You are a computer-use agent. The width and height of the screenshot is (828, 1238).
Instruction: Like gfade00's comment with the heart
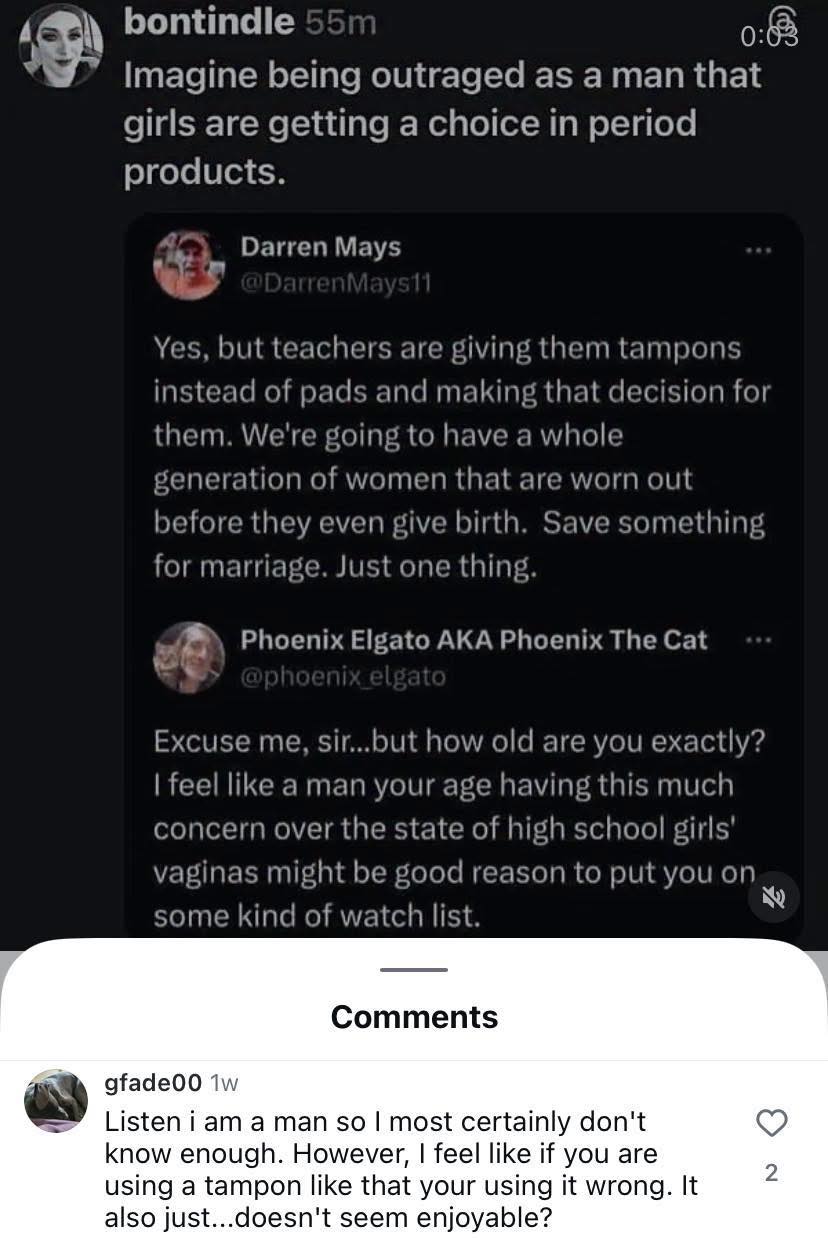pos(771,1123)
